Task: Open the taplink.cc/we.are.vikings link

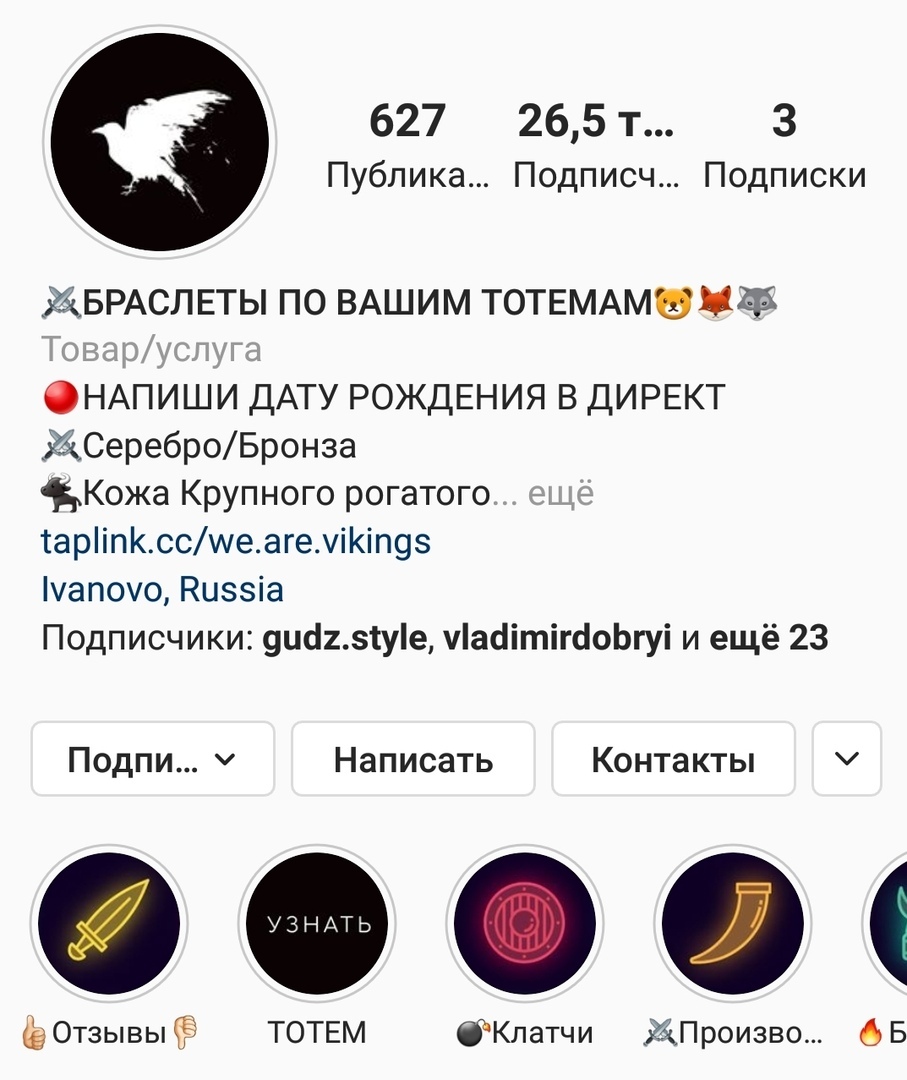Action: point(236,541)
